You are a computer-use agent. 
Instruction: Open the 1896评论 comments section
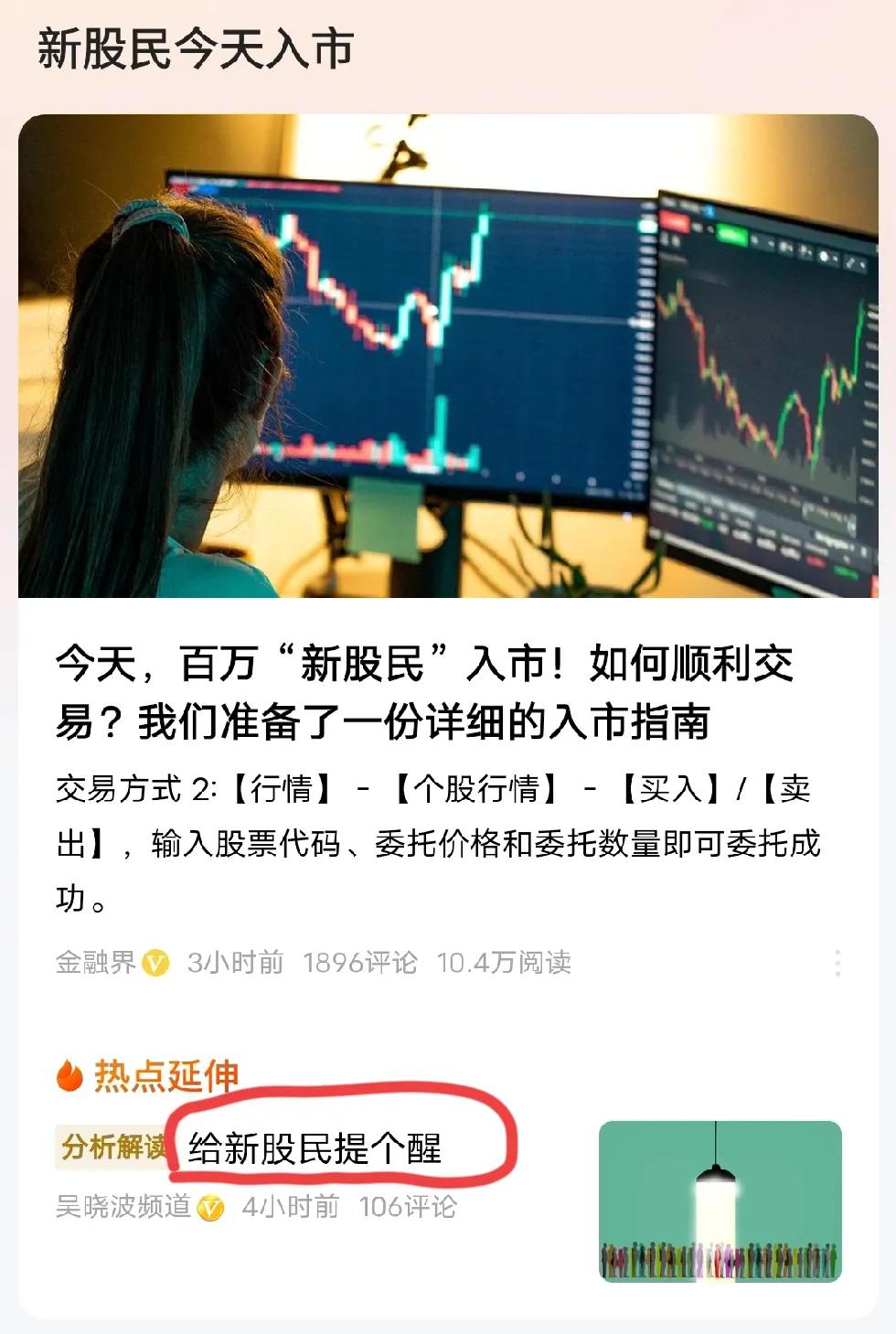pyautogui.click(x=360, y=962)
